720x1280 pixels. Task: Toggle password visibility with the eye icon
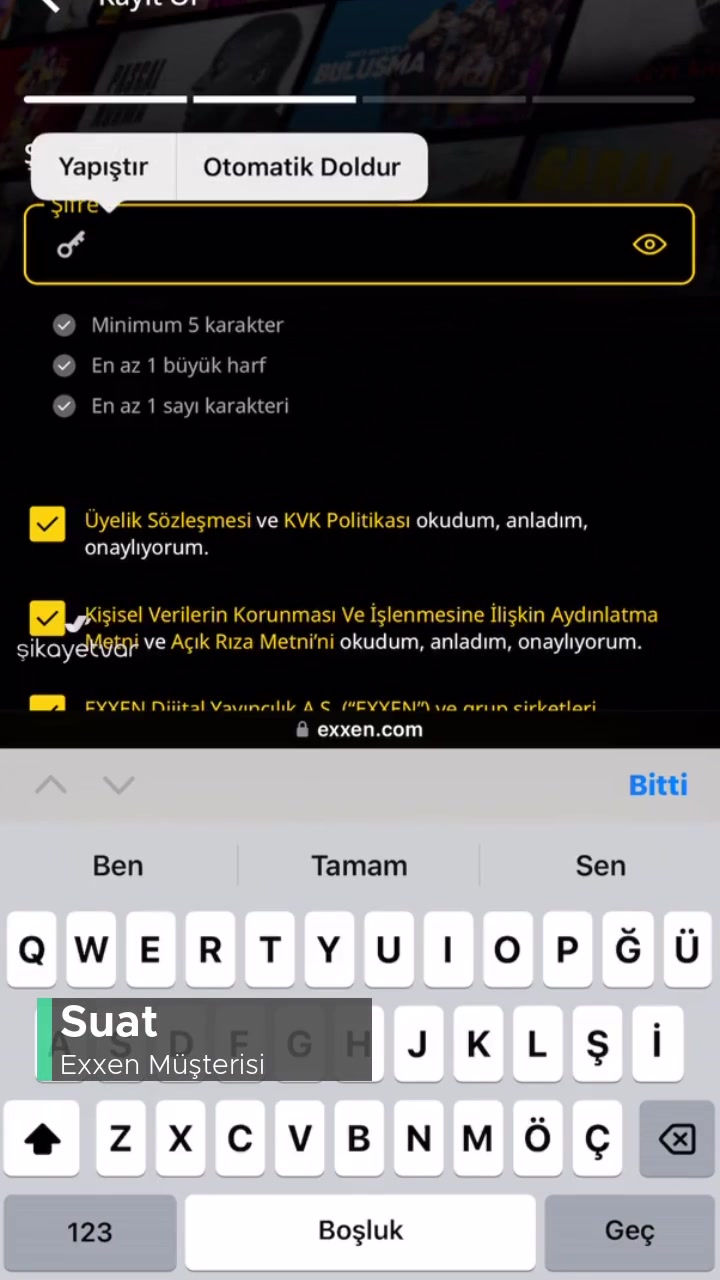tap(649, 244)
